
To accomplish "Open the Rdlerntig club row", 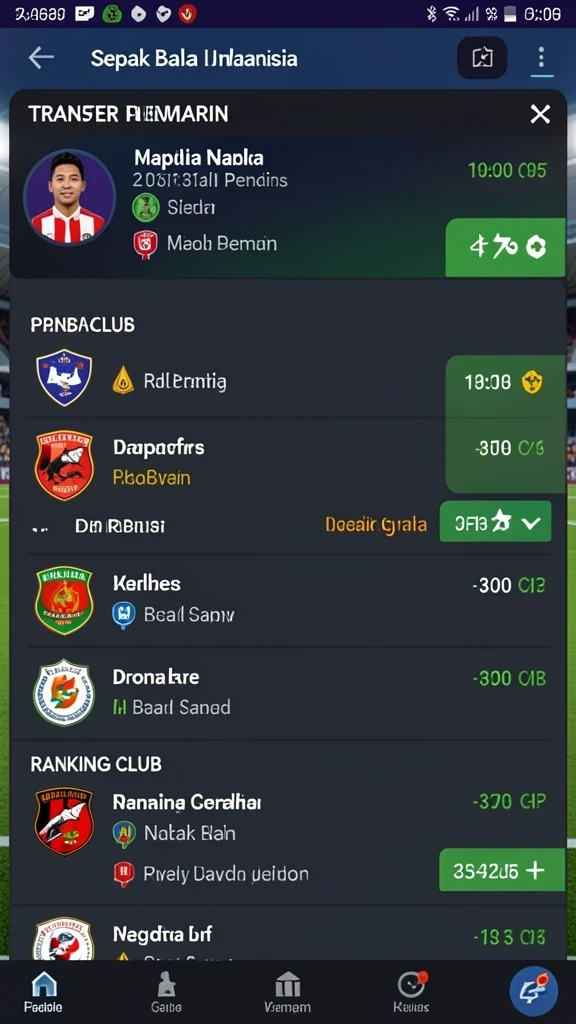I will pos(288,381).
